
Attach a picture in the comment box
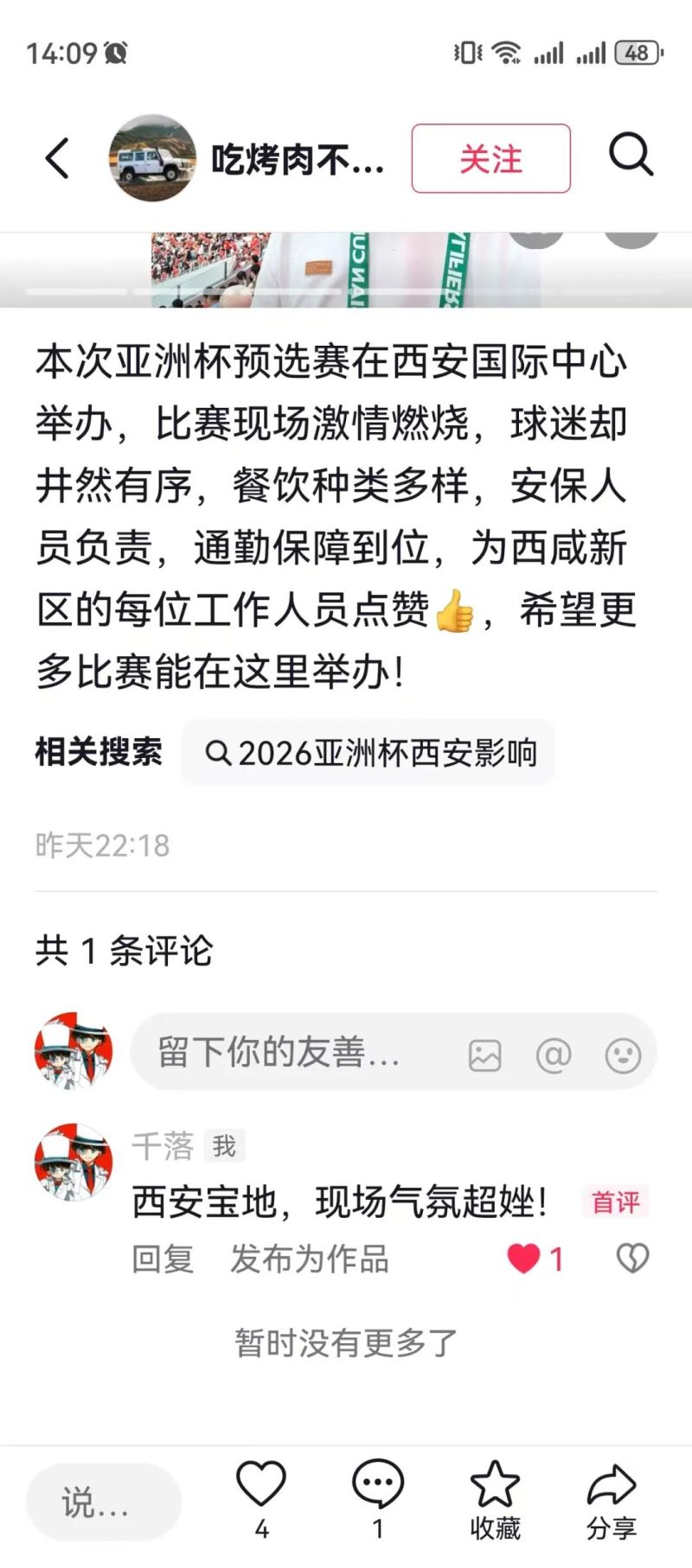[x=484, y=1055]
